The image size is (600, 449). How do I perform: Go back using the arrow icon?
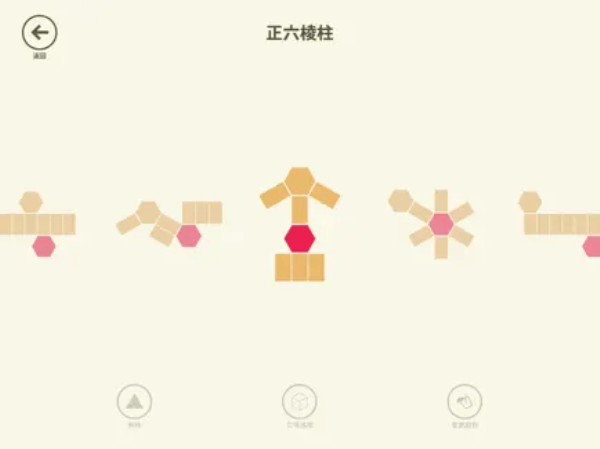40,33
